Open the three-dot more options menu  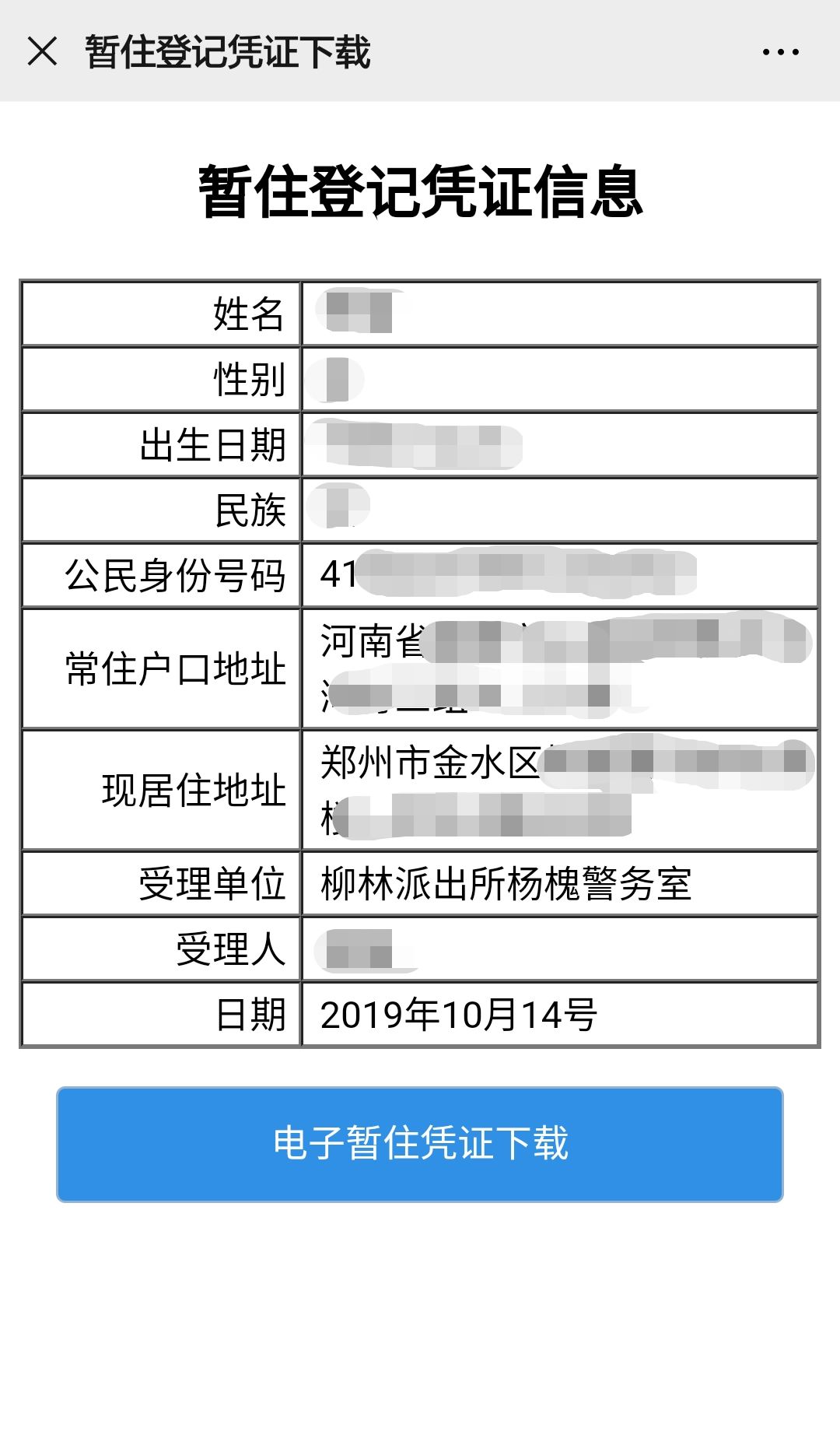click(x=780, y=52)
